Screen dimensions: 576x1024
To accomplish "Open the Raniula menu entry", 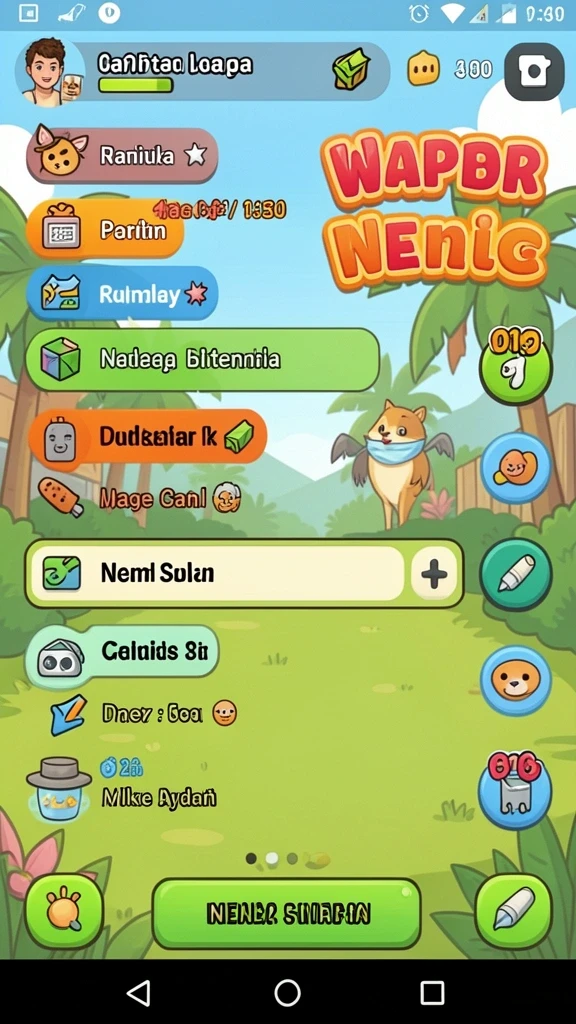I will (x=122, y=155).
